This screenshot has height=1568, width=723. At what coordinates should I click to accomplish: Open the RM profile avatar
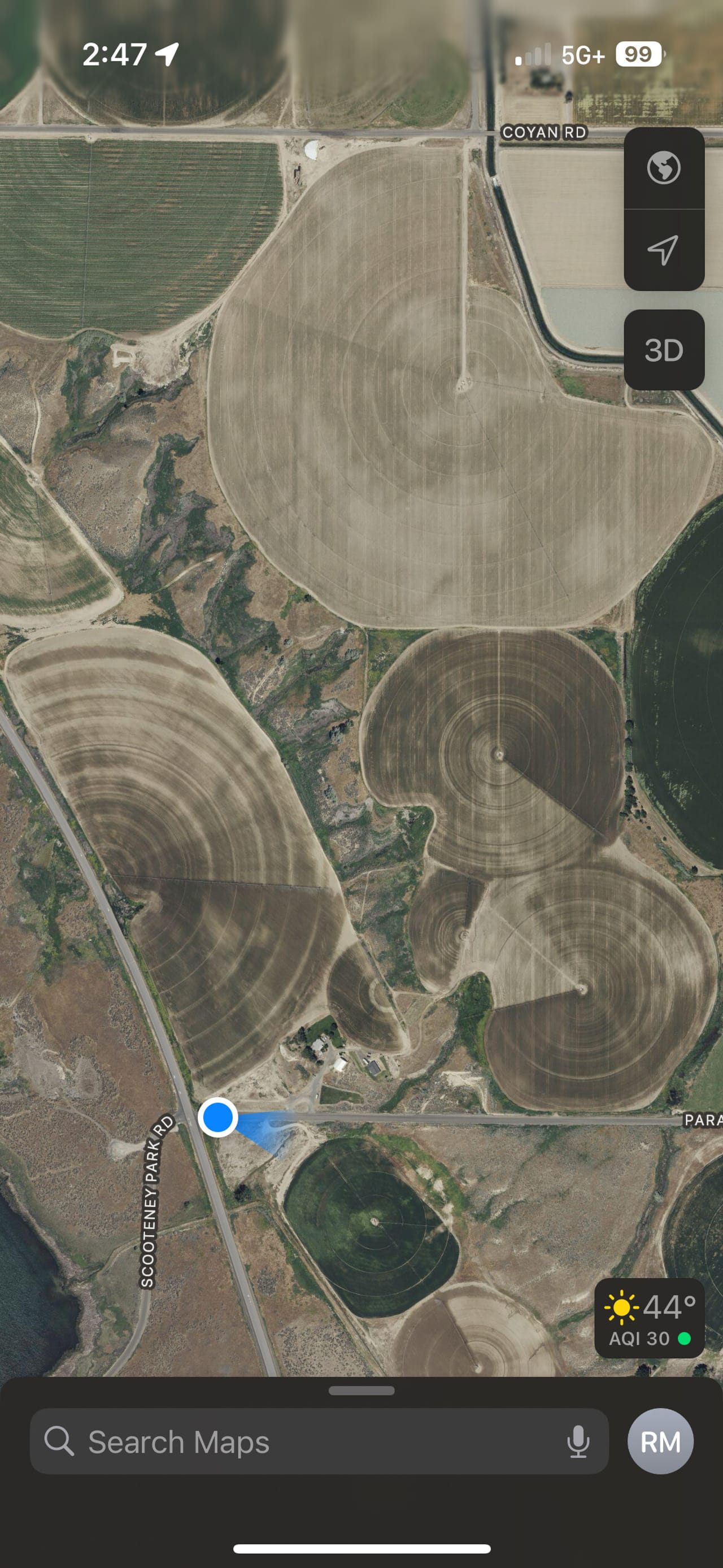pos(660,1441)
